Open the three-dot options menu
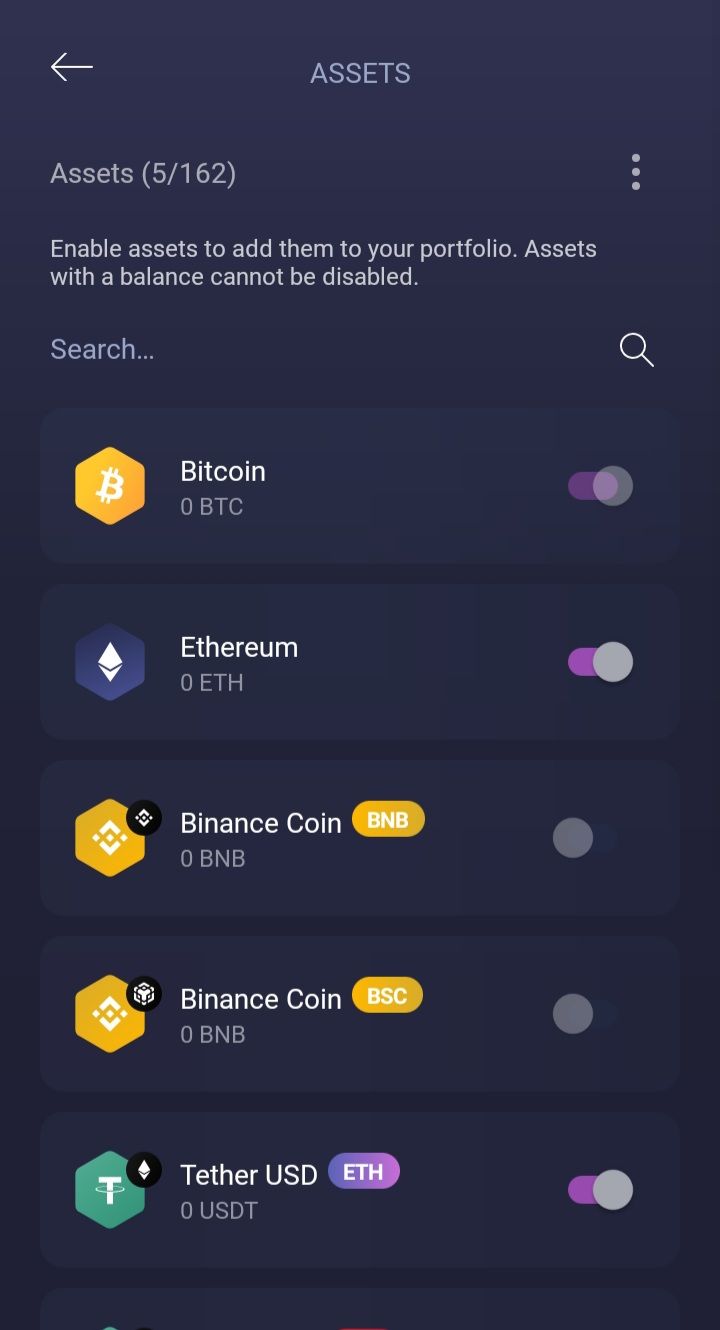The image size is (720, 1330). [x=636, y=171]
